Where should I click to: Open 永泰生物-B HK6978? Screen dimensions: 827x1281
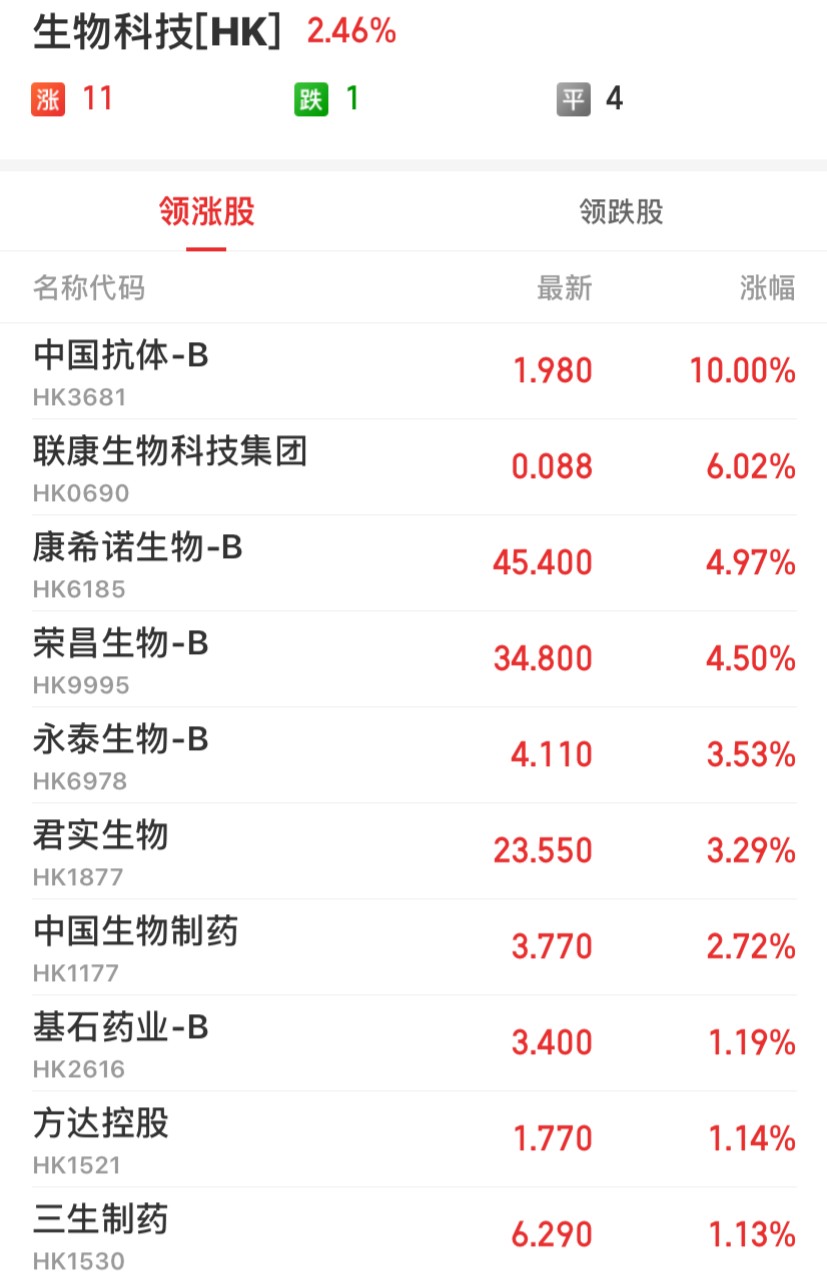coord(413,755)
